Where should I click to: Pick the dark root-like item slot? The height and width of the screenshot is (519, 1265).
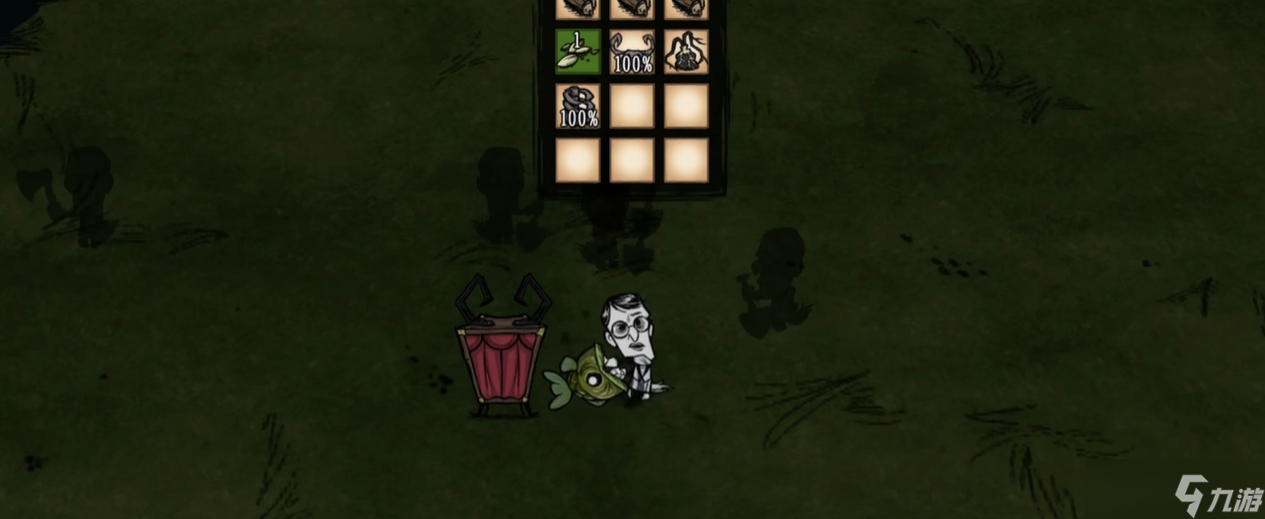click(x=686, y=51)
